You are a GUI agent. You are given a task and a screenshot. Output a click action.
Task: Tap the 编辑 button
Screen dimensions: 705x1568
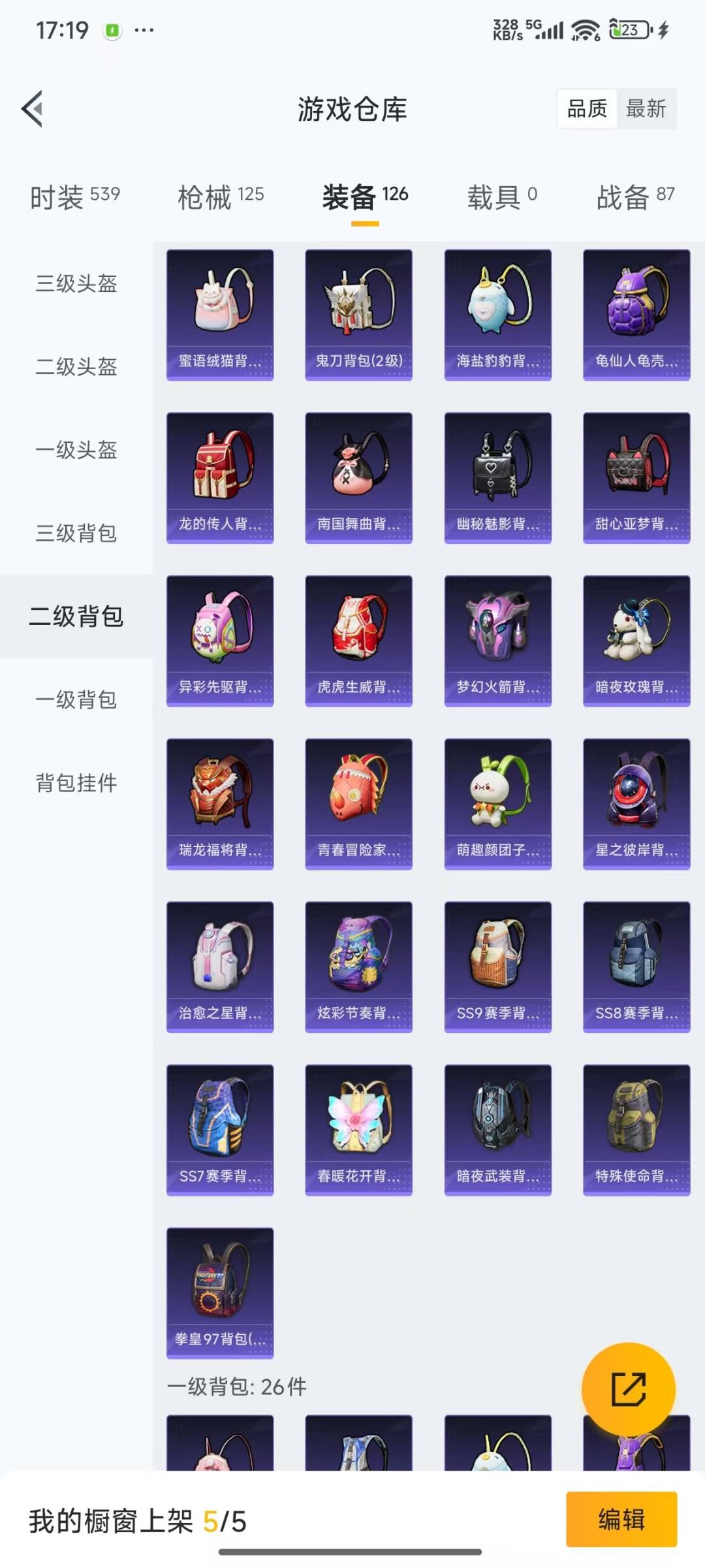pyautogui.click(x=621, y=1519)
